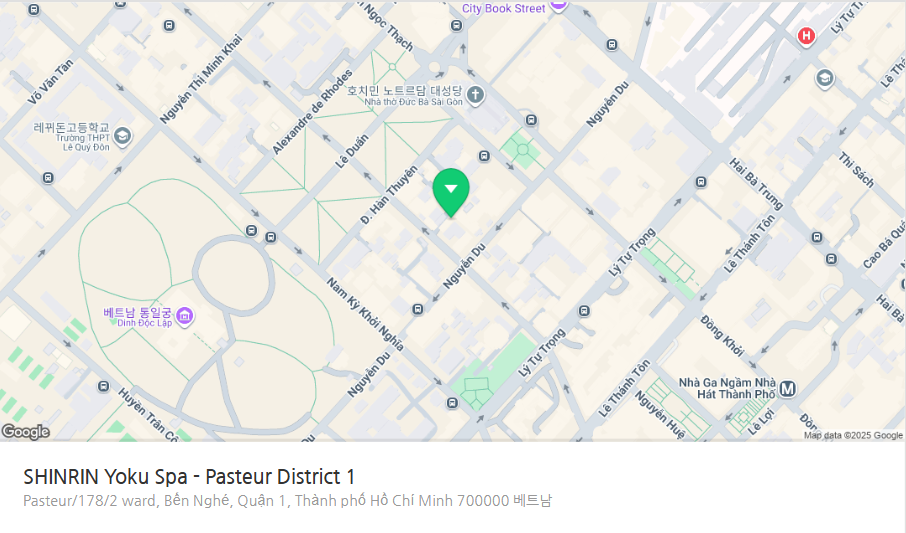This screenshot has height=533, width=906.
Task: Open the red hospital marker
Action: [x=806, y=36]
